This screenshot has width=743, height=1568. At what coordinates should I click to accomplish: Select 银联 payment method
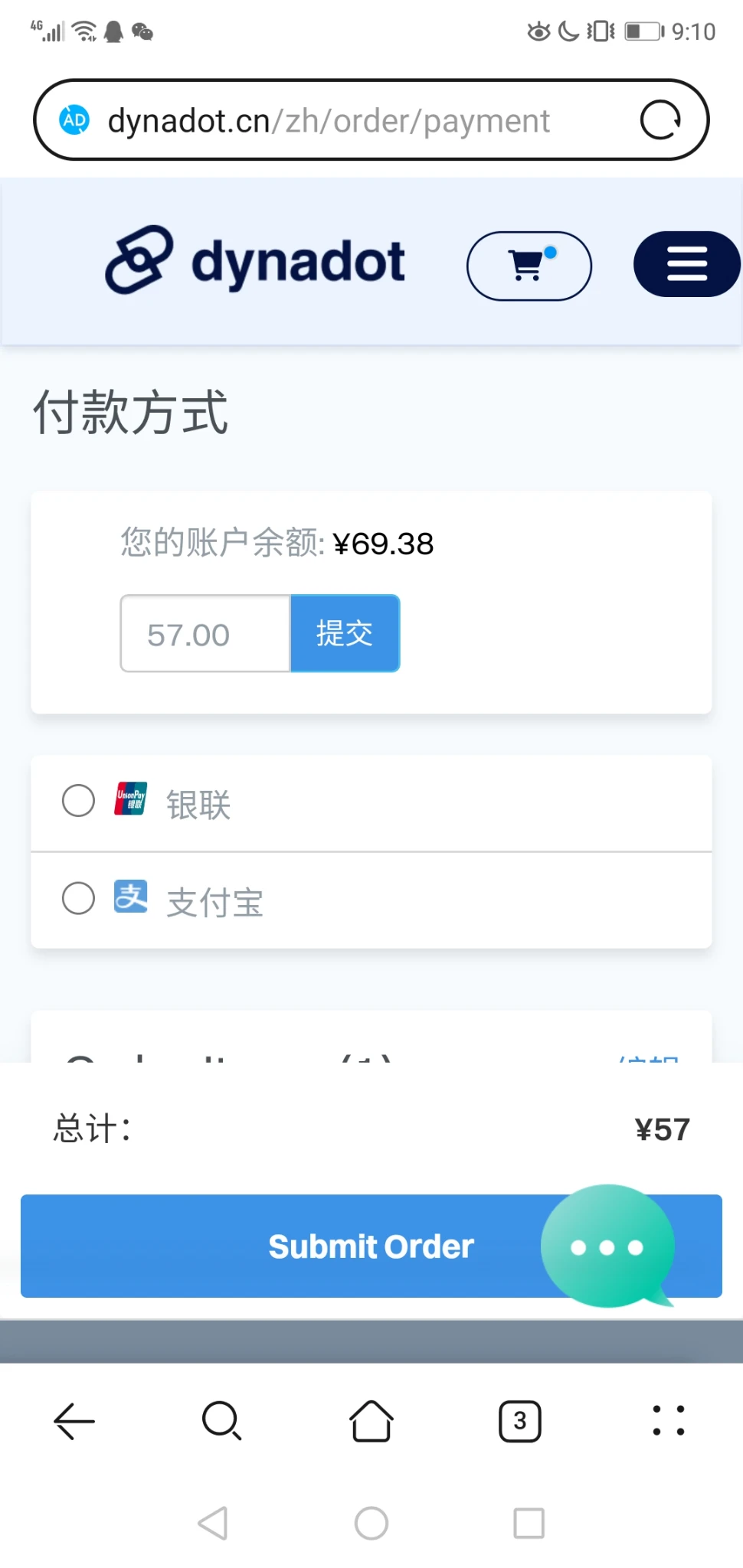point(78,801)
